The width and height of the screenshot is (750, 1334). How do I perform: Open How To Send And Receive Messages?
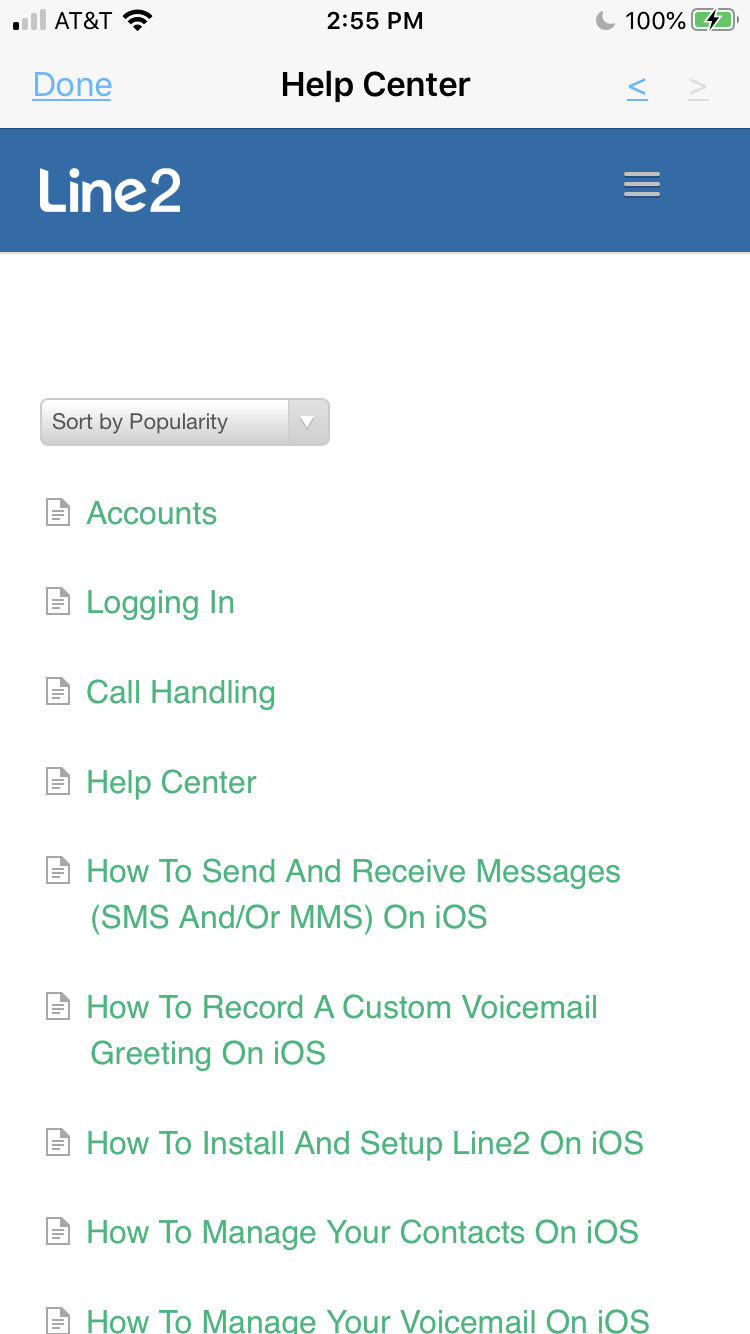(353, 894)
